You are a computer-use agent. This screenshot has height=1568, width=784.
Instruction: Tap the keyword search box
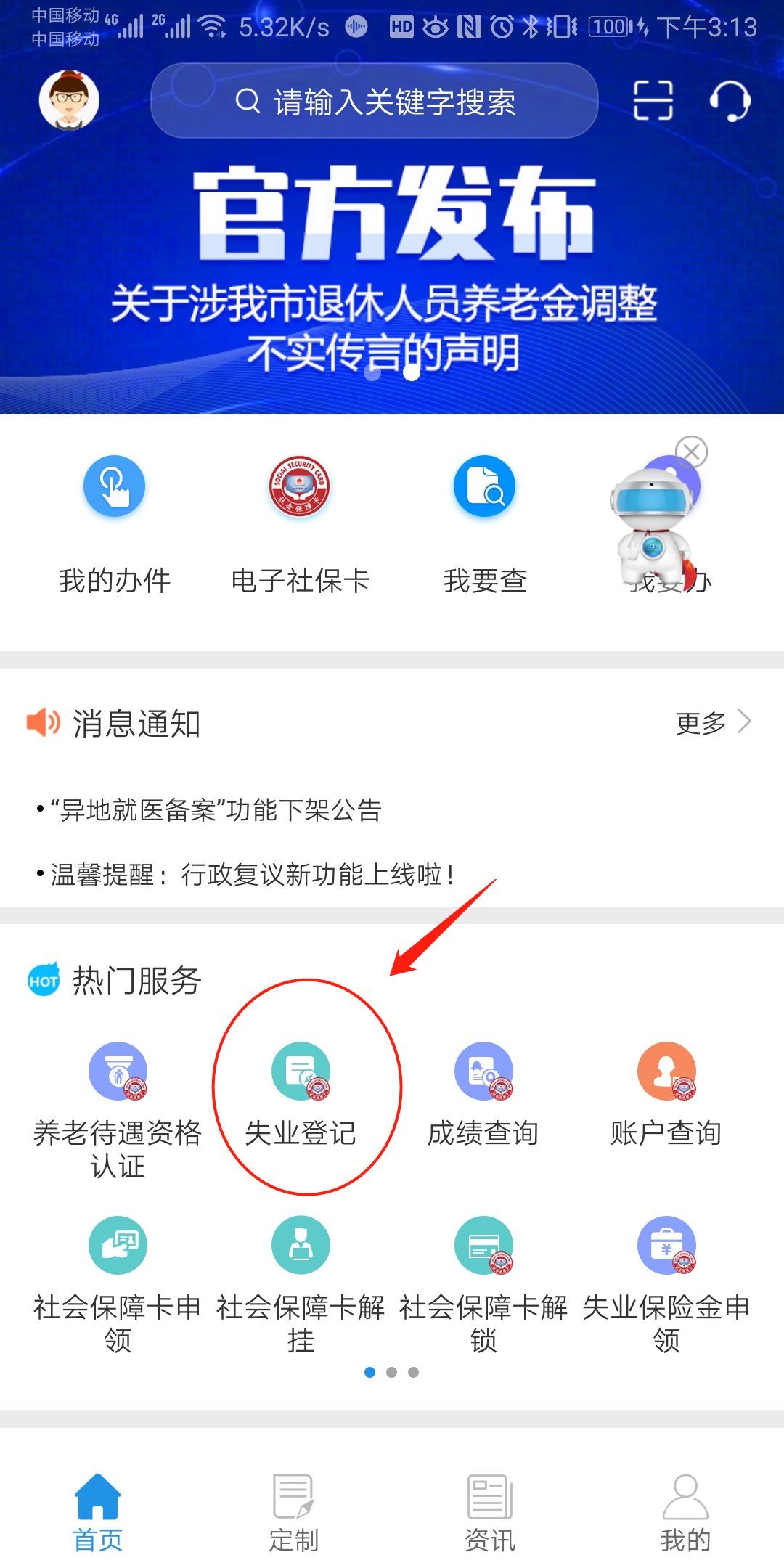375,101
